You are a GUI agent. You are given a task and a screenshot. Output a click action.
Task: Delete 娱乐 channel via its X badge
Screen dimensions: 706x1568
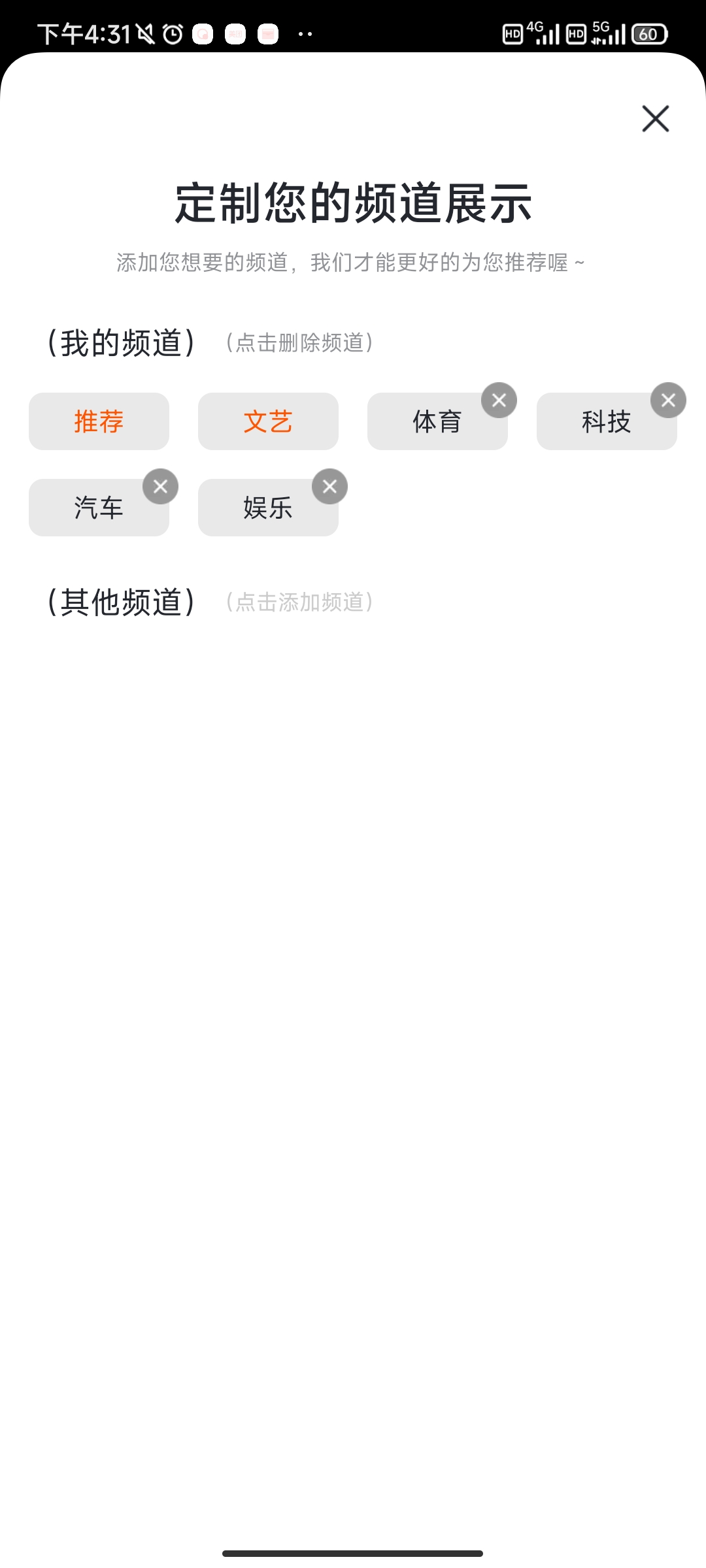(329, 487)
